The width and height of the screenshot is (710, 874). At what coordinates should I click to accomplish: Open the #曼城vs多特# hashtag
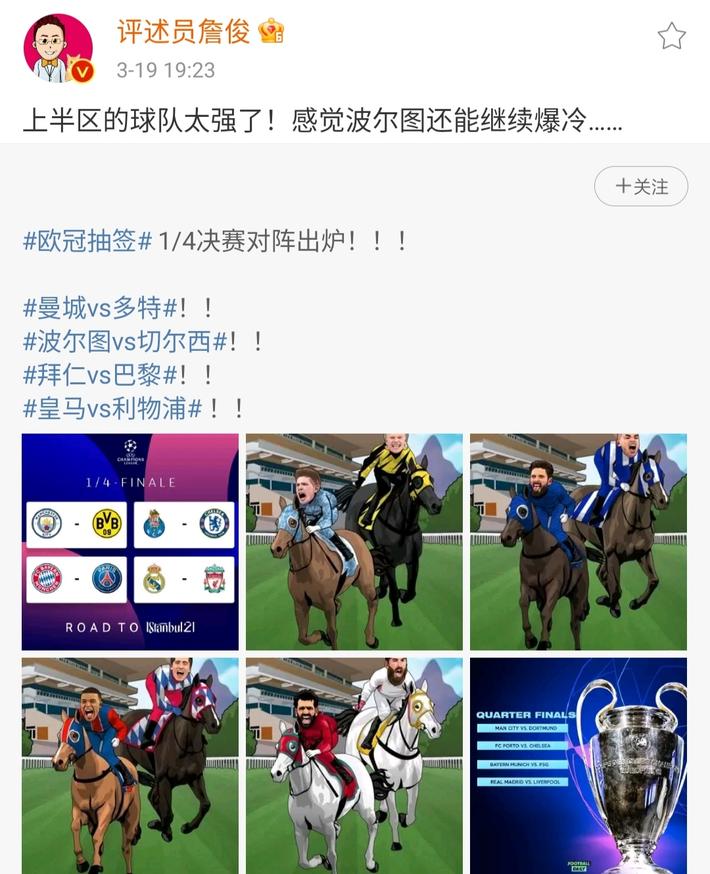pos(100,308)
